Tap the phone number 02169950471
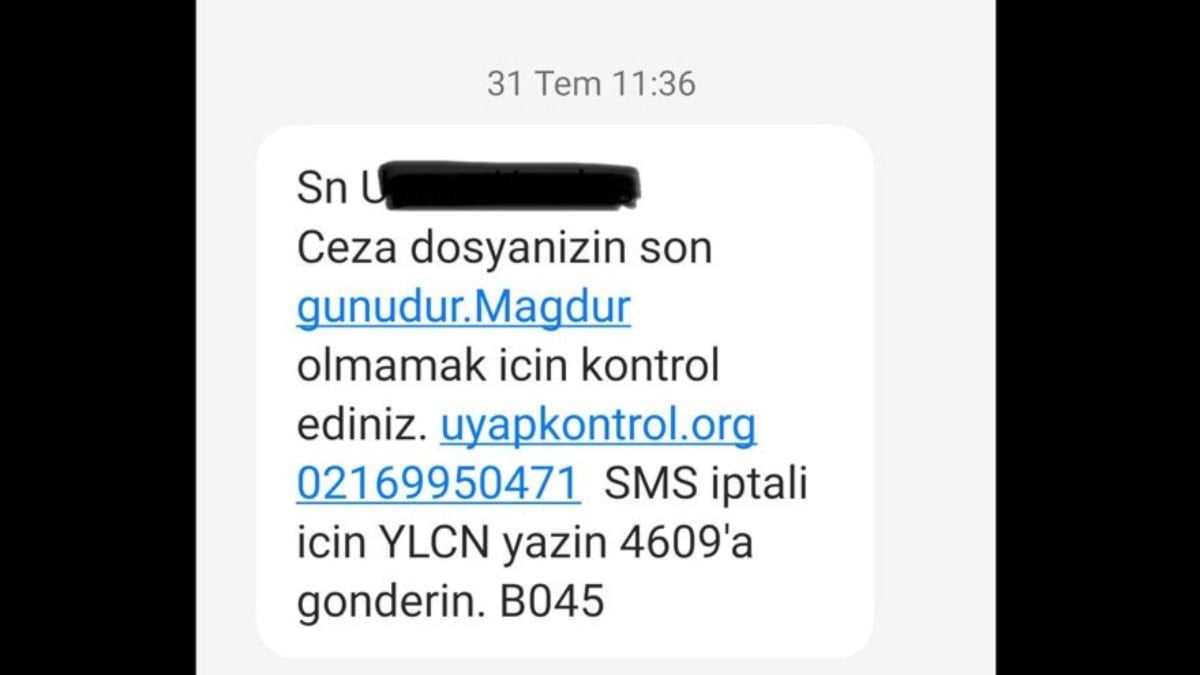This screenshot has width=1200, height=675. point(438,485)
